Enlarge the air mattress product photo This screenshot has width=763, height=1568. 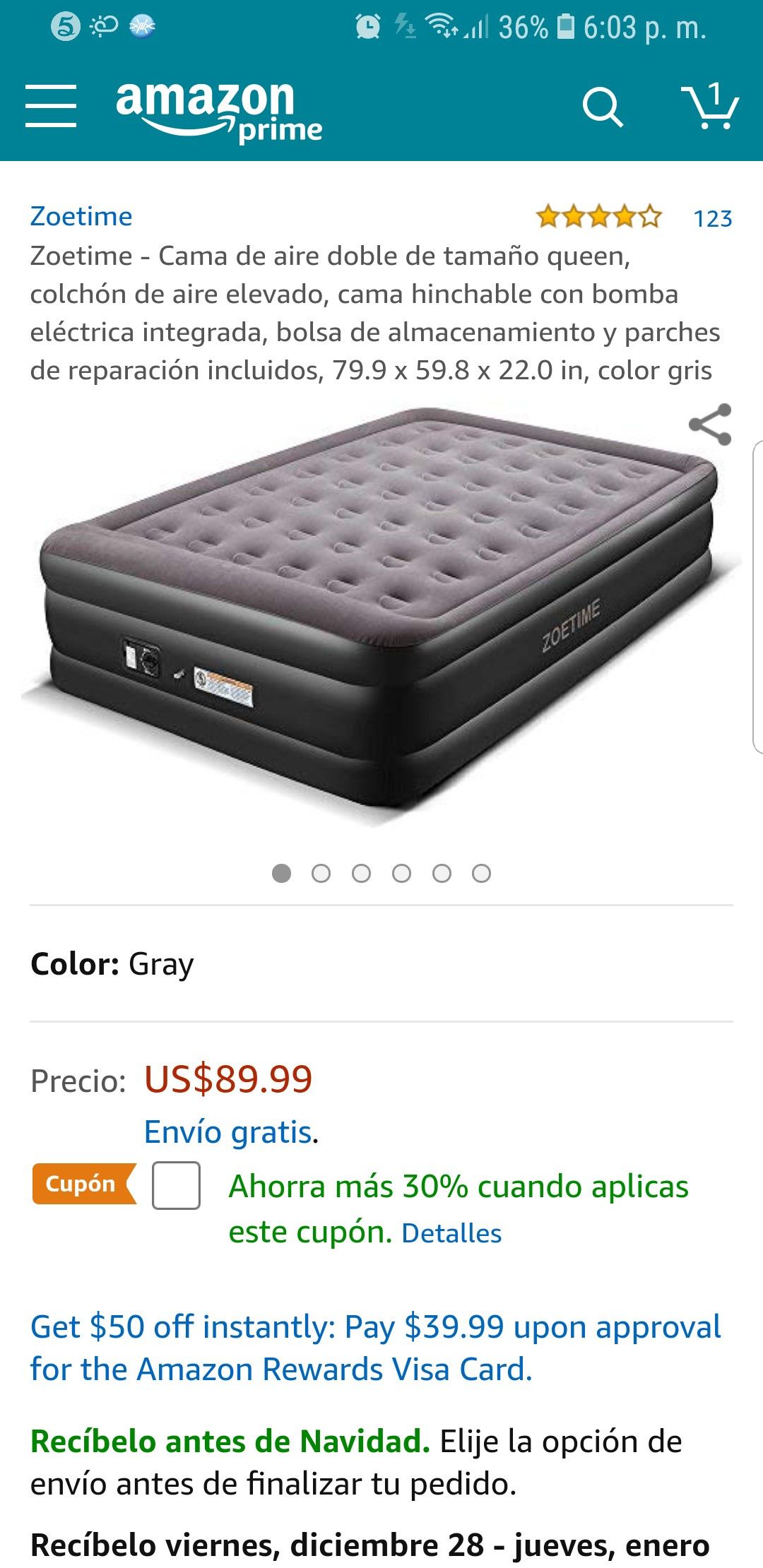(x=381, y=614)
